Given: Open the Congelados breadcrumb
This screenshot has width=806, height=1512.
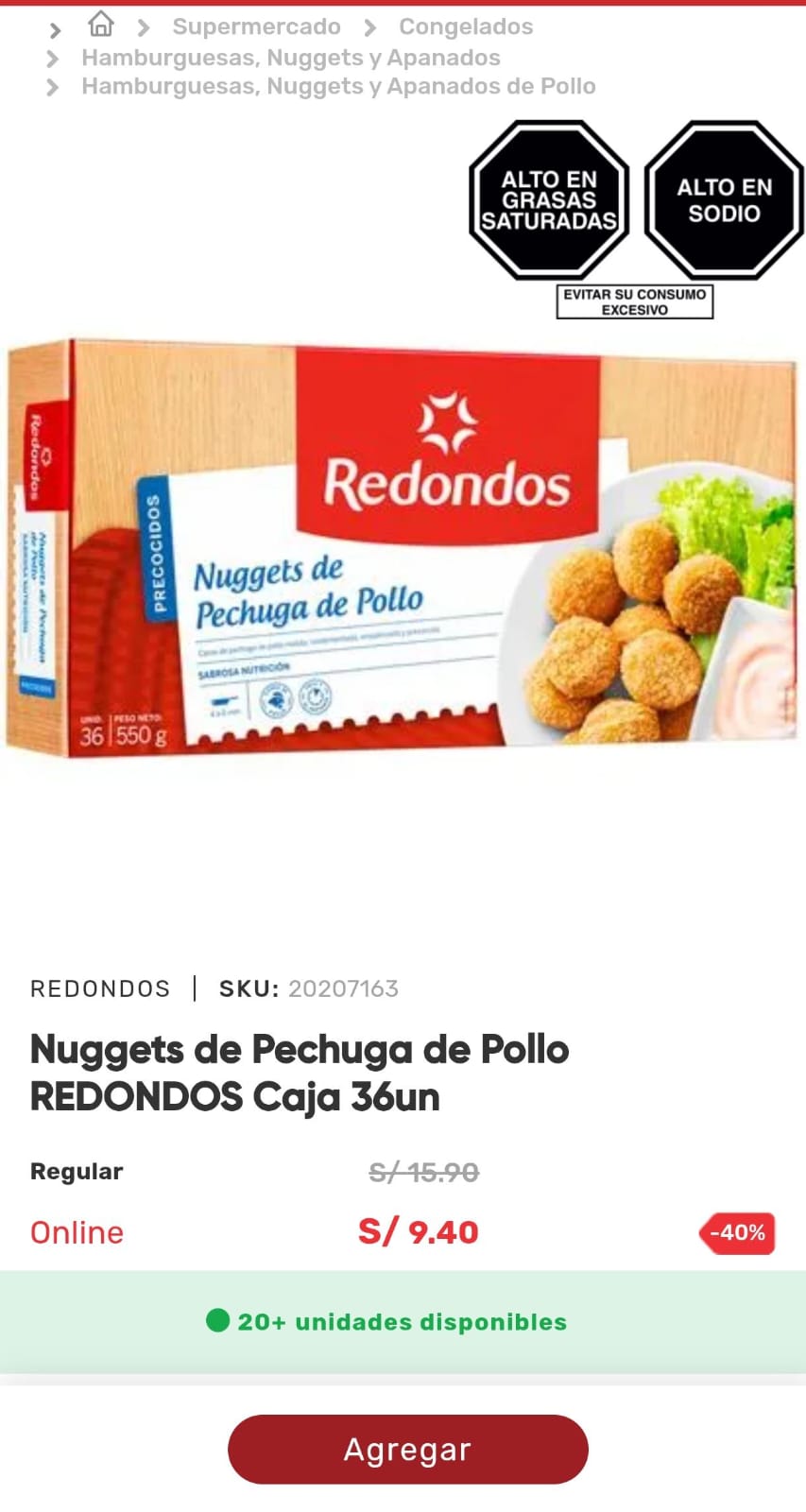Looking at the screenshot, I should click(x=466, y=26).
